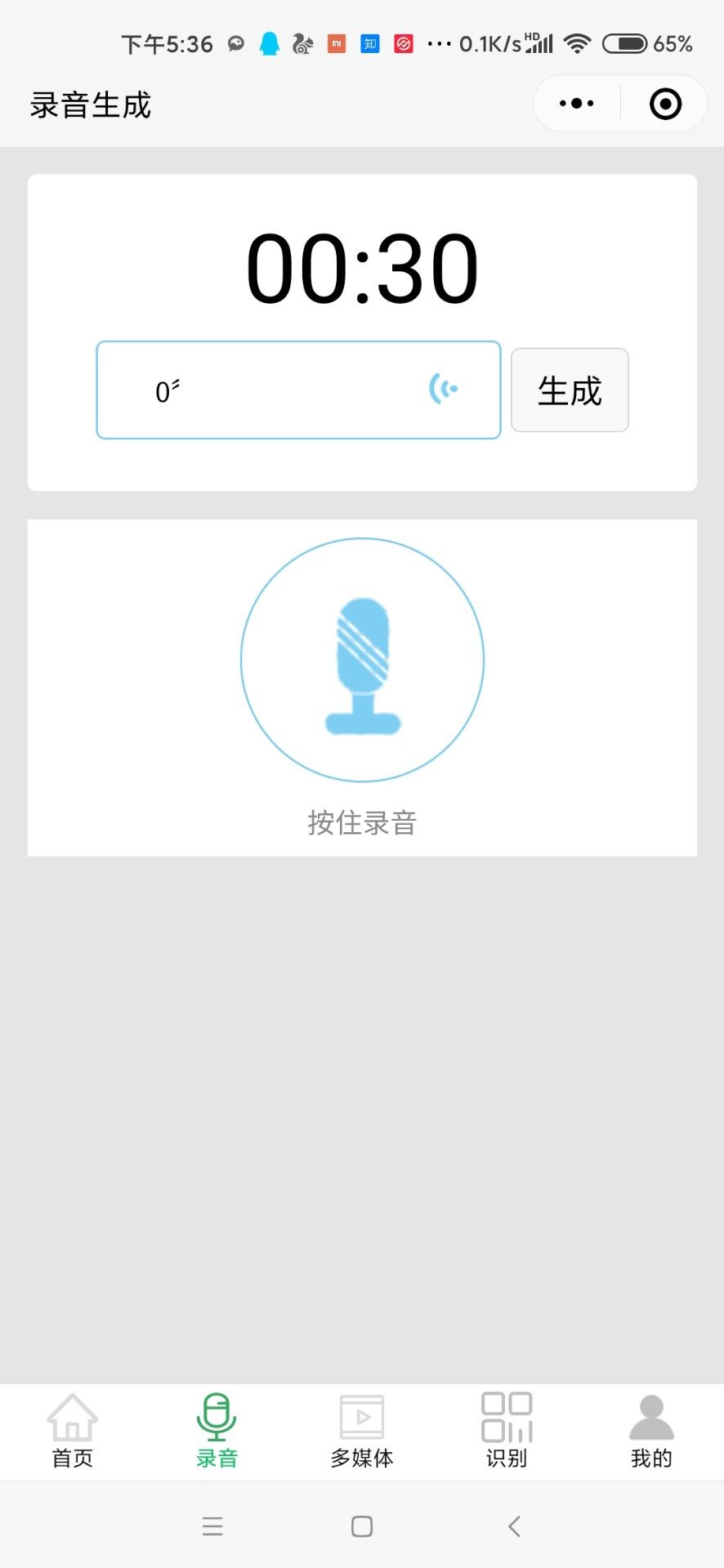
Task: Open the mini program more options menu
Action: pos(577,104)
